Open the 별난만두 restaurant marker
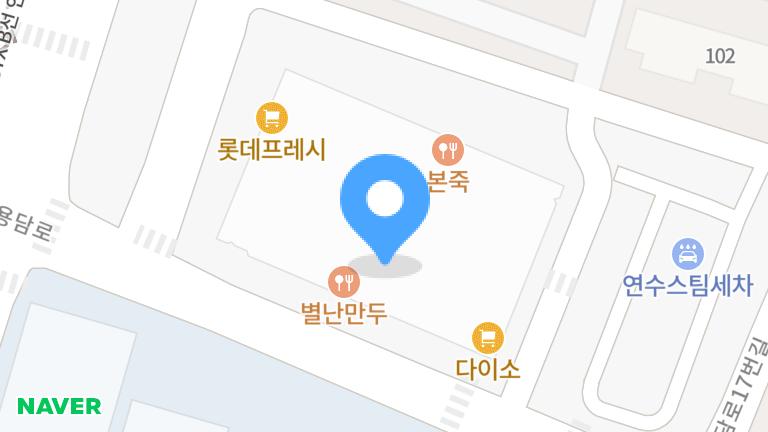768x432 pixels. [343, 282]
